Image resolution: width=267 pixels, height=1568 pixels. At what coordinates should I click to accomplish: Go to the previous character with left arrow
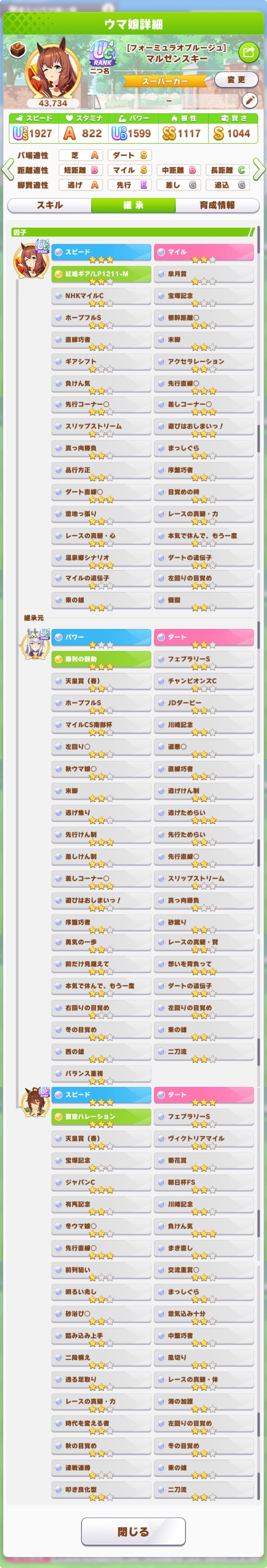point(7,169)
